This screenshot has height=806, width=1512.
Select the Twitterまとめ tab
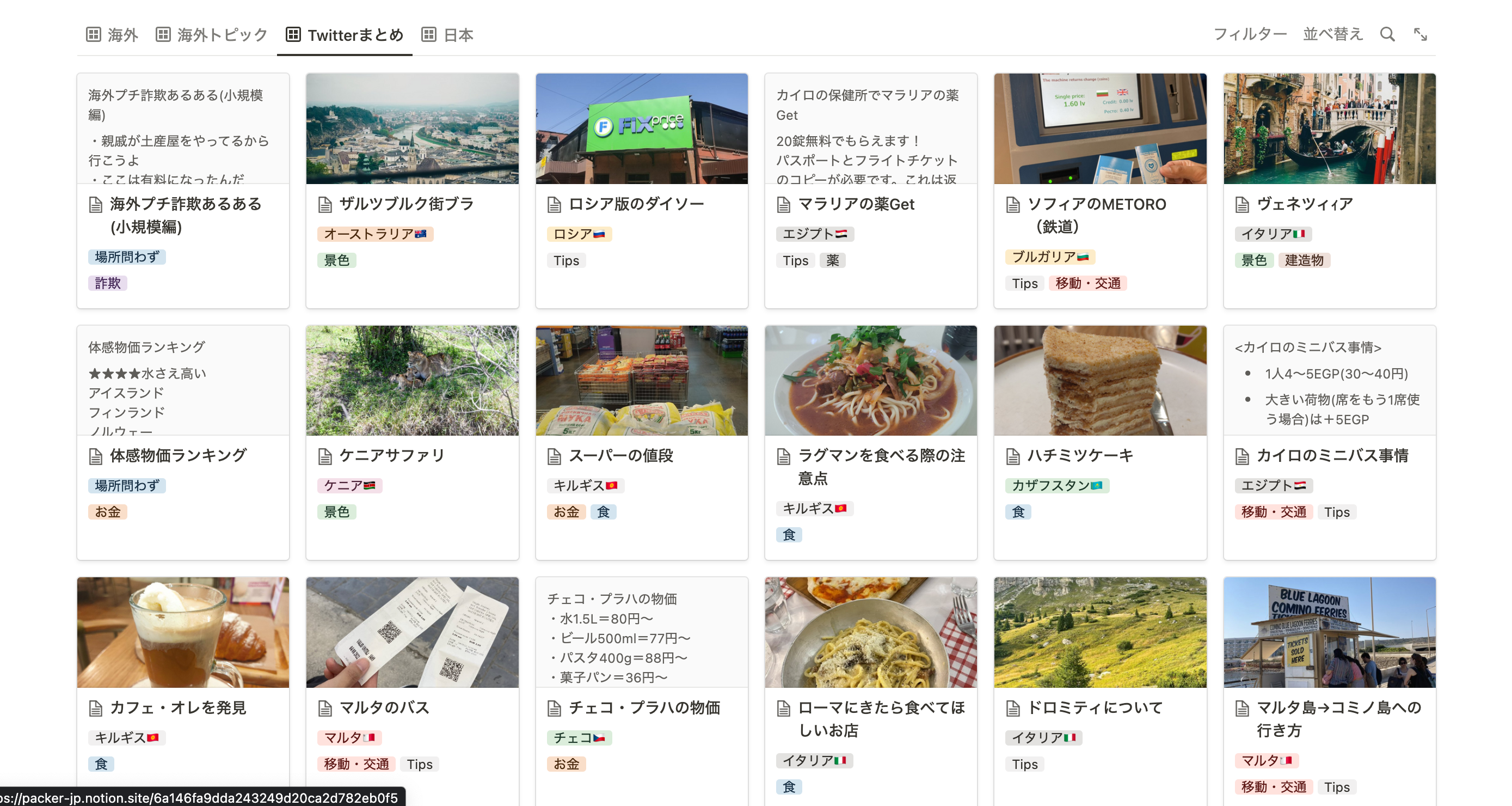345,35
